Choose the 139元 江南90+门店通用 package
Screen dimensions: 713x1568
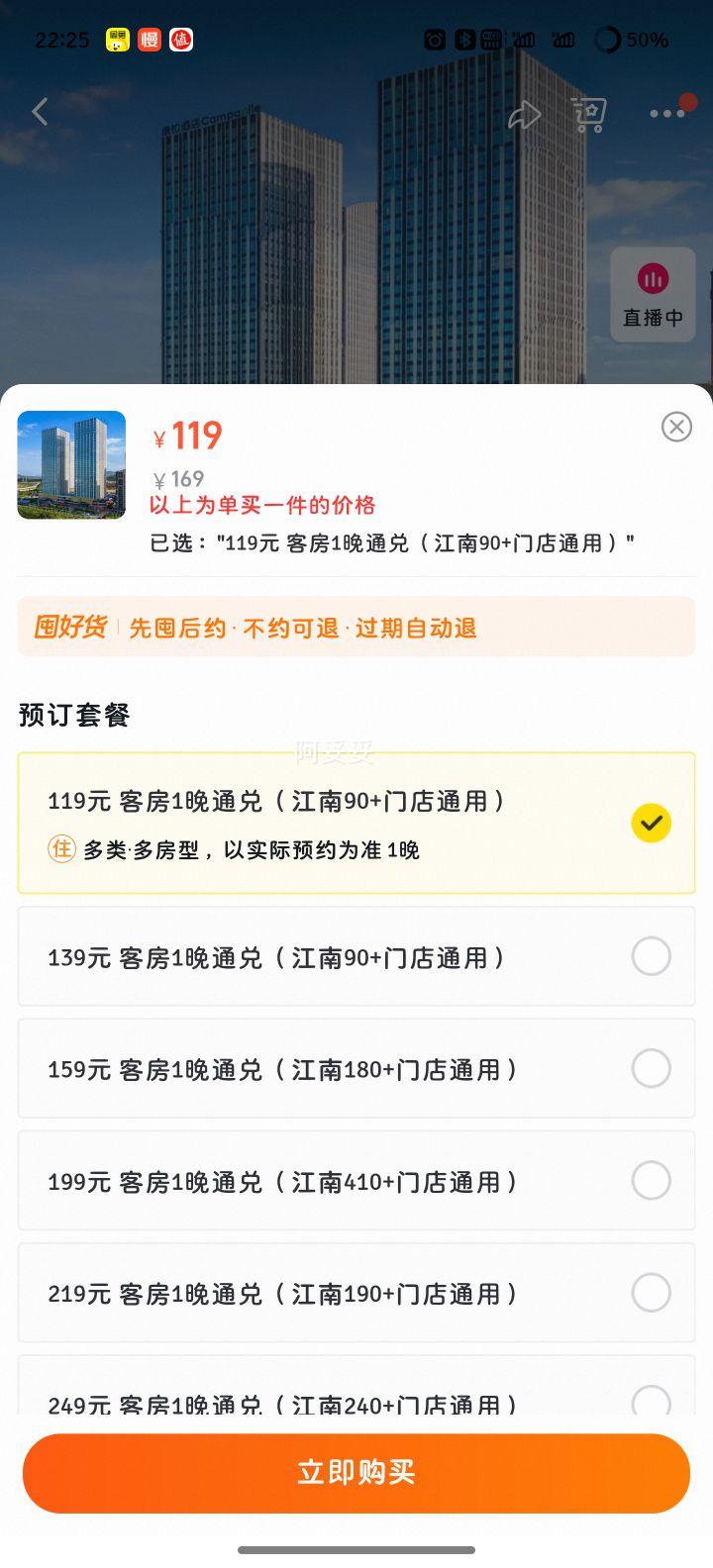(356, 956)
